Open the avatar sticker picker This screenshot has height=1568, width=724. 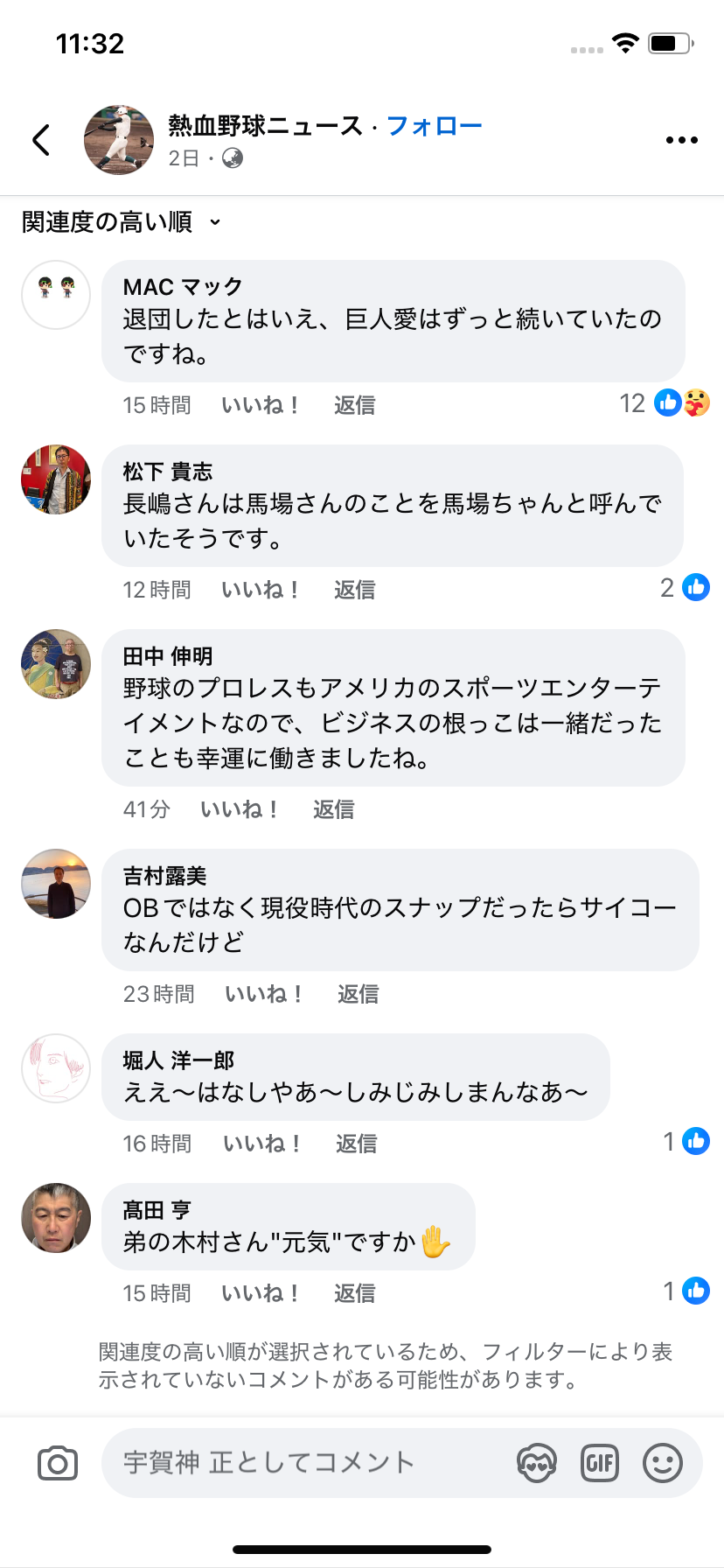click(x=537, y=1463)
